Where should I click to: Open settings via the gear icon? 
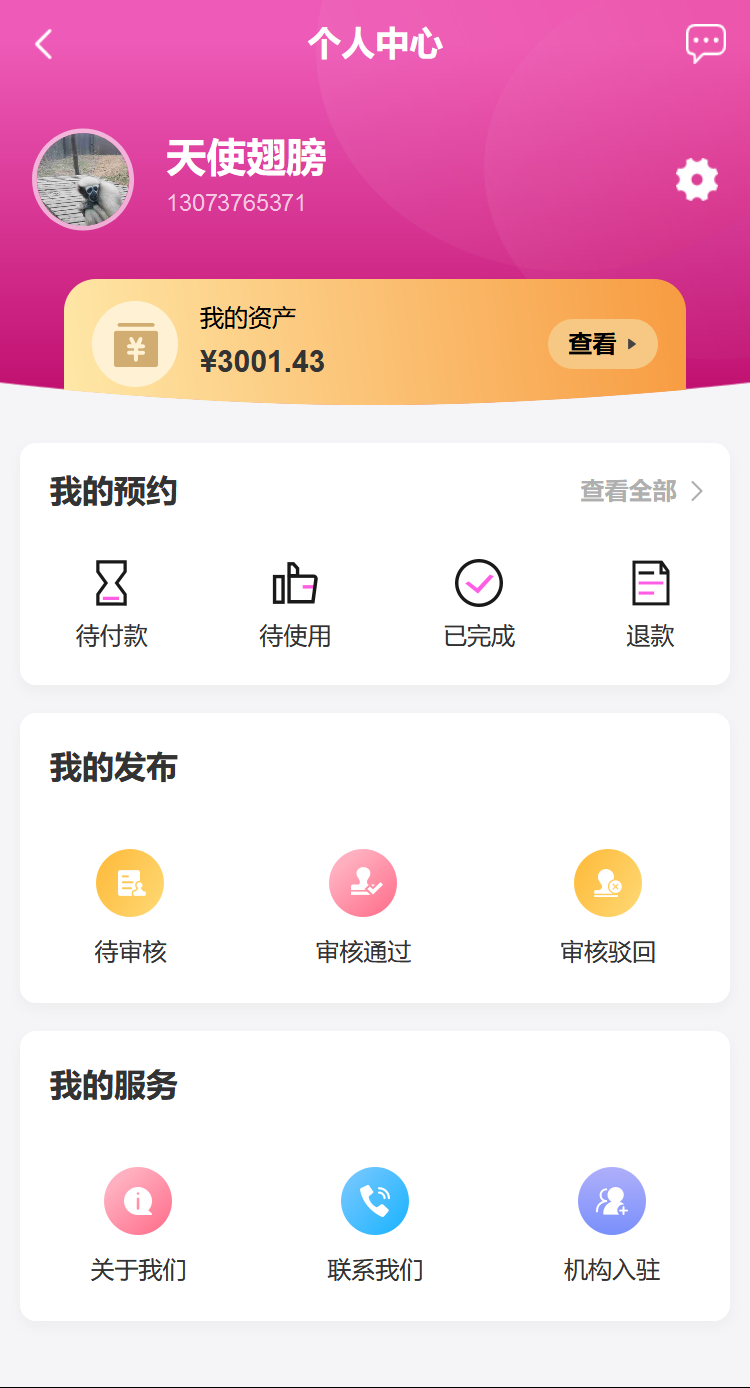[697, 180]
